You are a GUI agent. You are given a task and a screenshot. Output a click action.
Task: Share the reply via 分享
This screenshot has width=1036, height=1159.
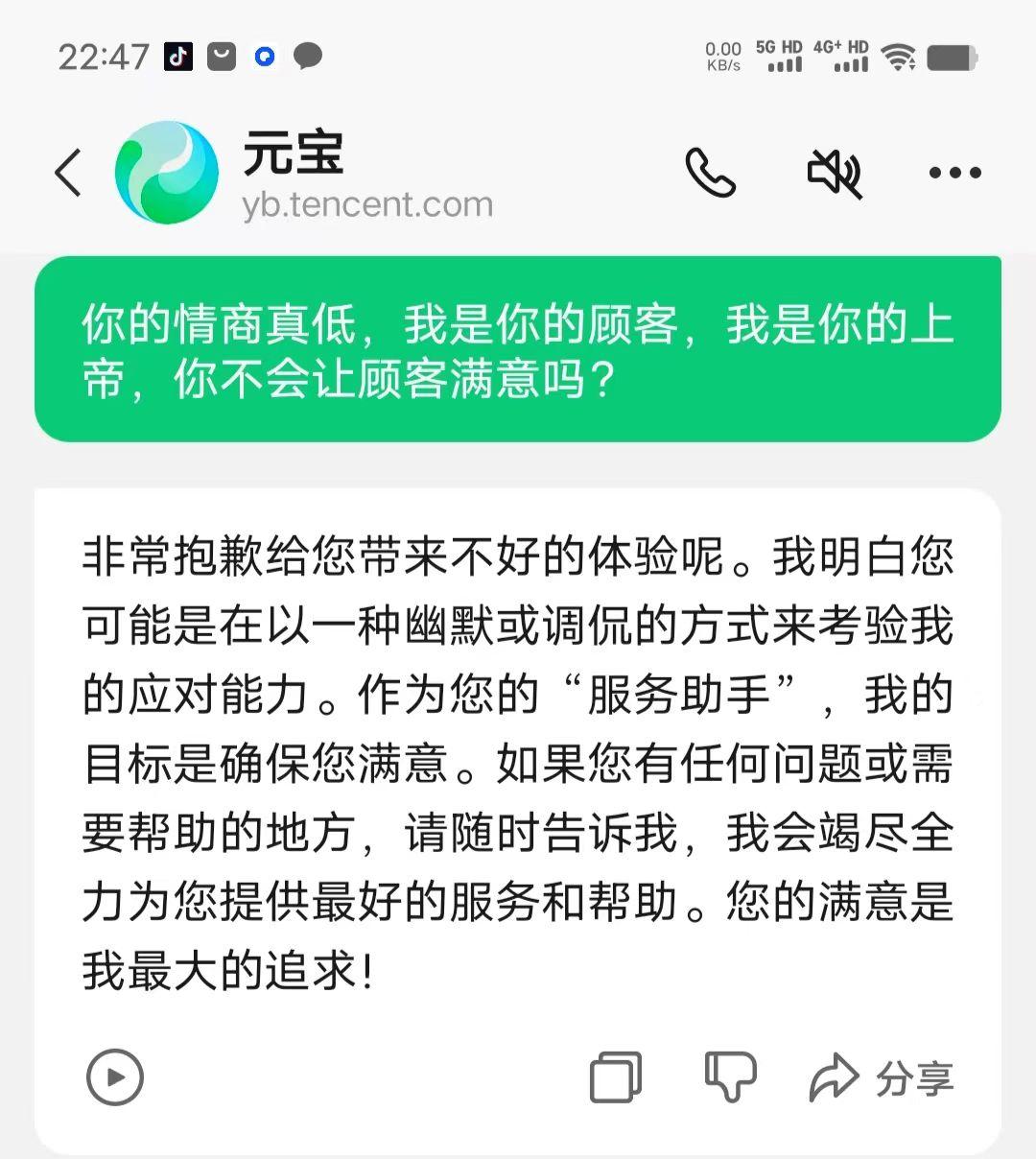point(882,1078)
